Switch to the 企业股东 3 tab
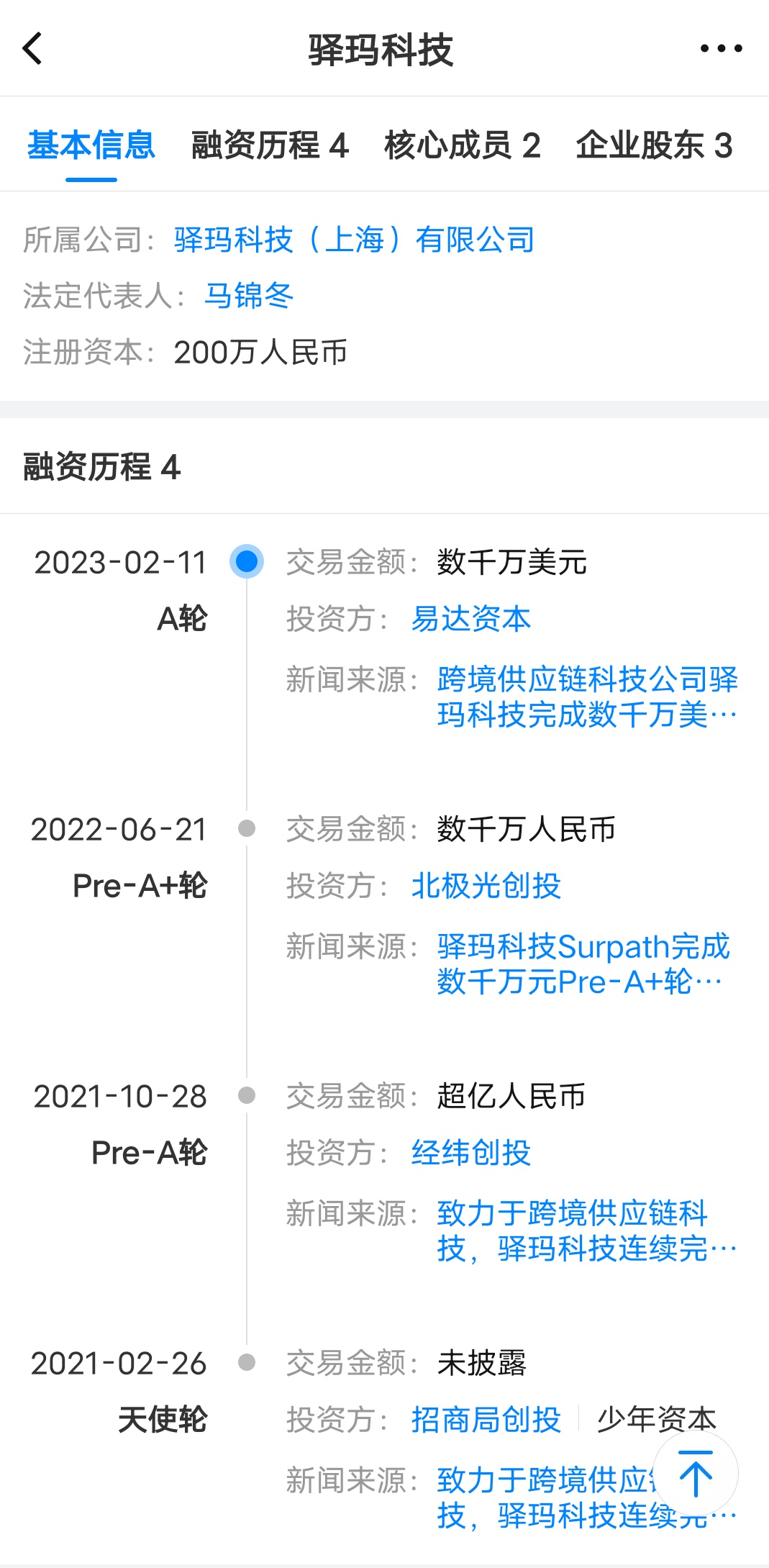769x1568 pixels. pyautogui.click(x=654, y=145)
